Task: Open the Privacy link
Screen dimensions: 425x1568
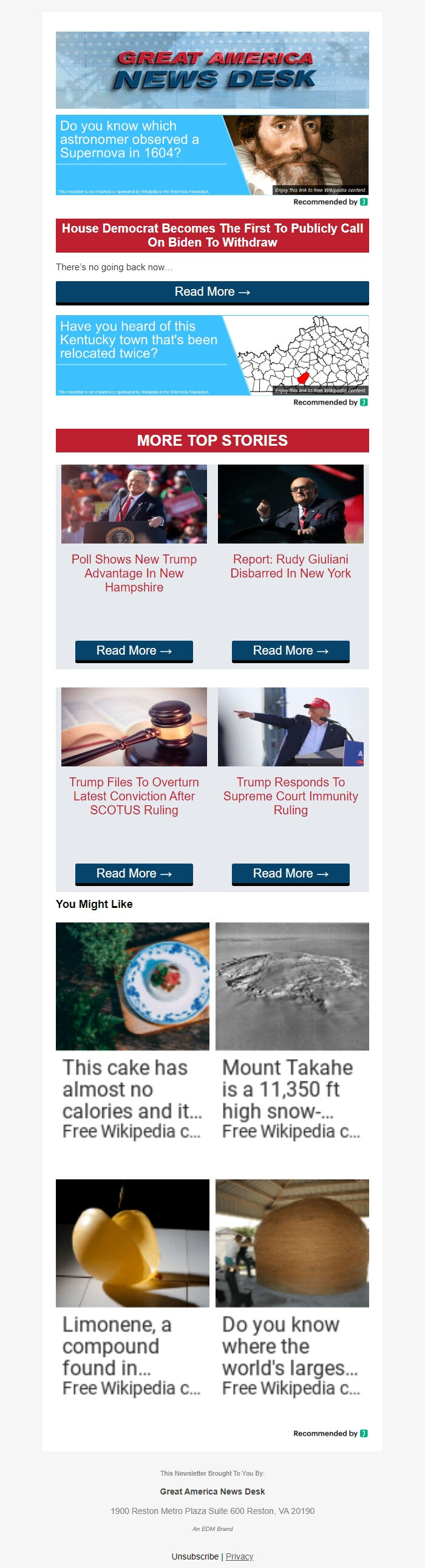Action: coord(239,1556)
